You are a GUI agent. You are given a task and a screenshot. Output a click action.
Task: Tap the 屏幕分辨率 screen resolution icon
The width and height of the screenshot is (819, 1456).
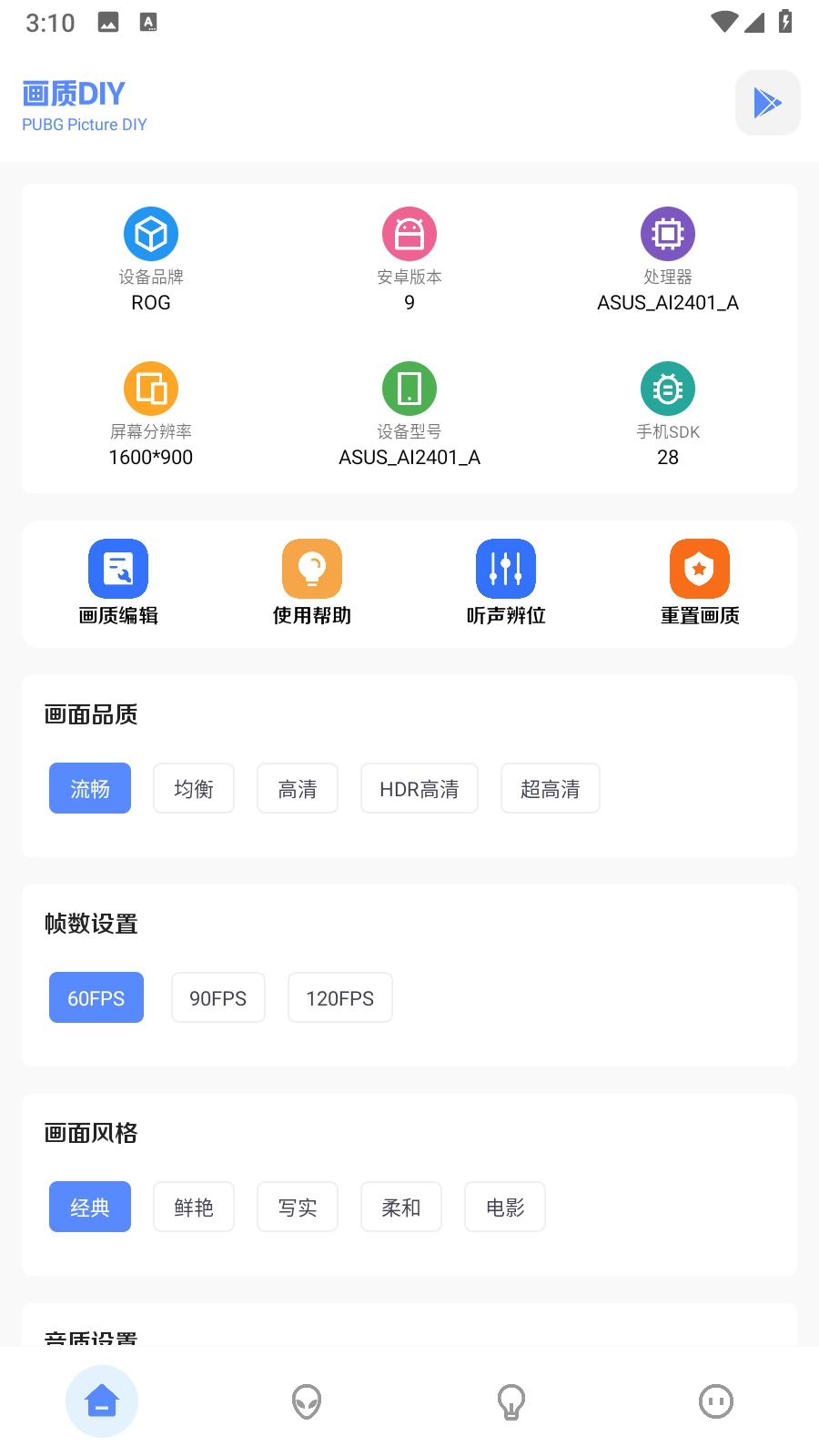coord(151,388)
